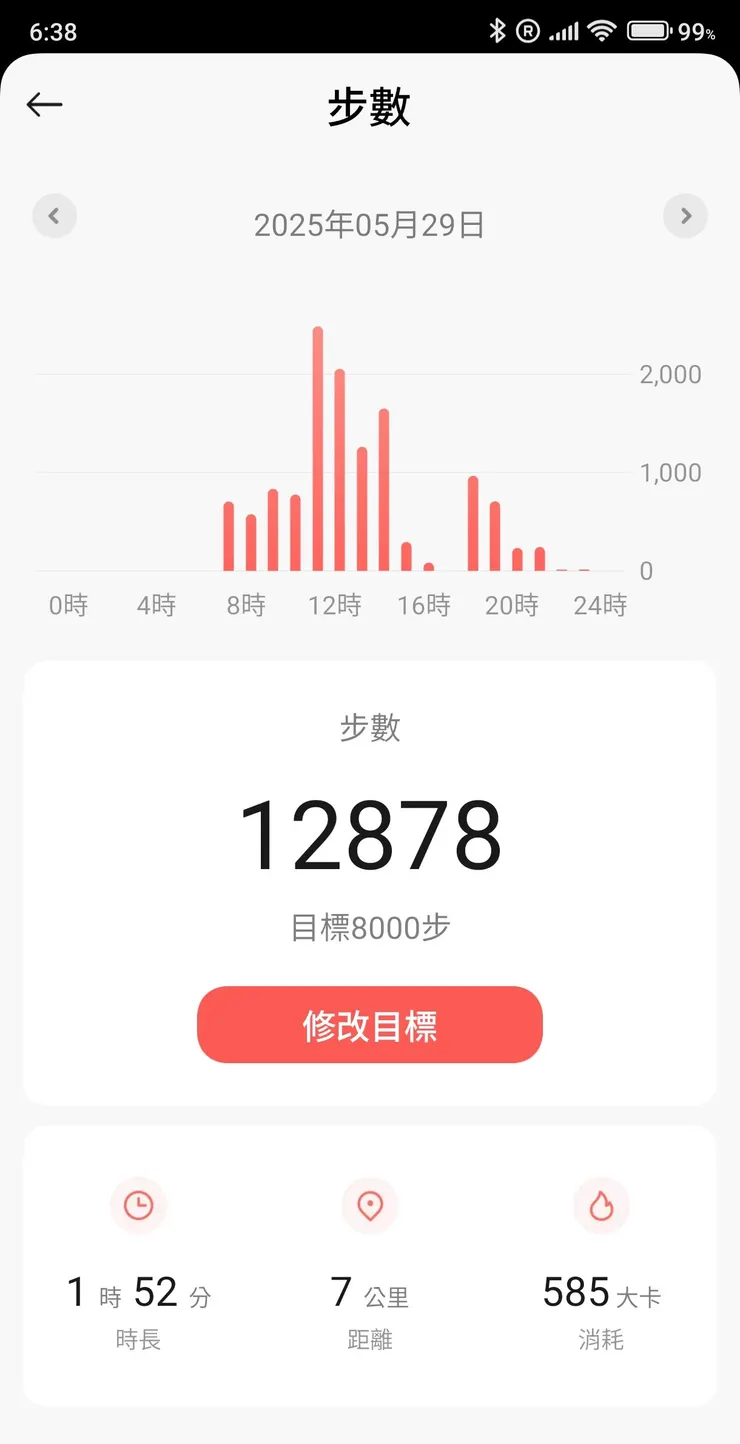
Task: Tap the step count 12878
Action: coord(369,833)
